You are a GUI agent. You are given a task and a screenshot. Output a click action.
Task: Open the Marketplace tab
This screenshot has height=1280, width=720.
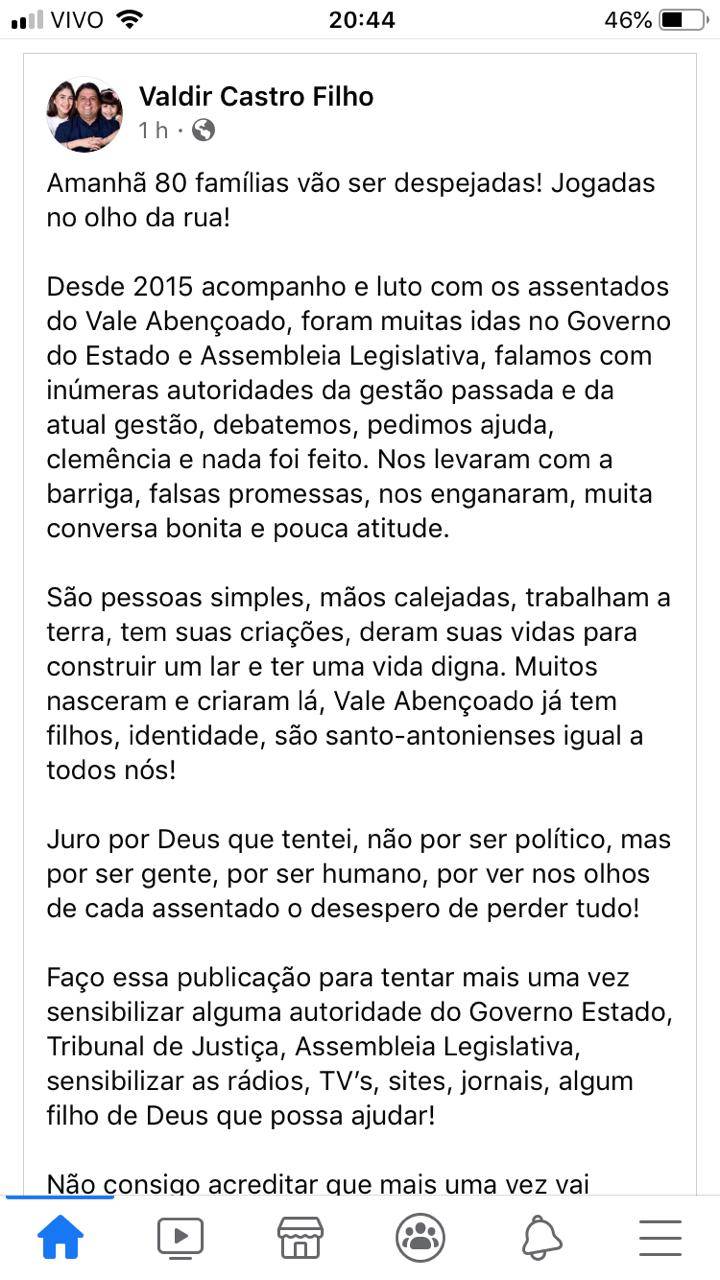click(x=300, y=1238)
